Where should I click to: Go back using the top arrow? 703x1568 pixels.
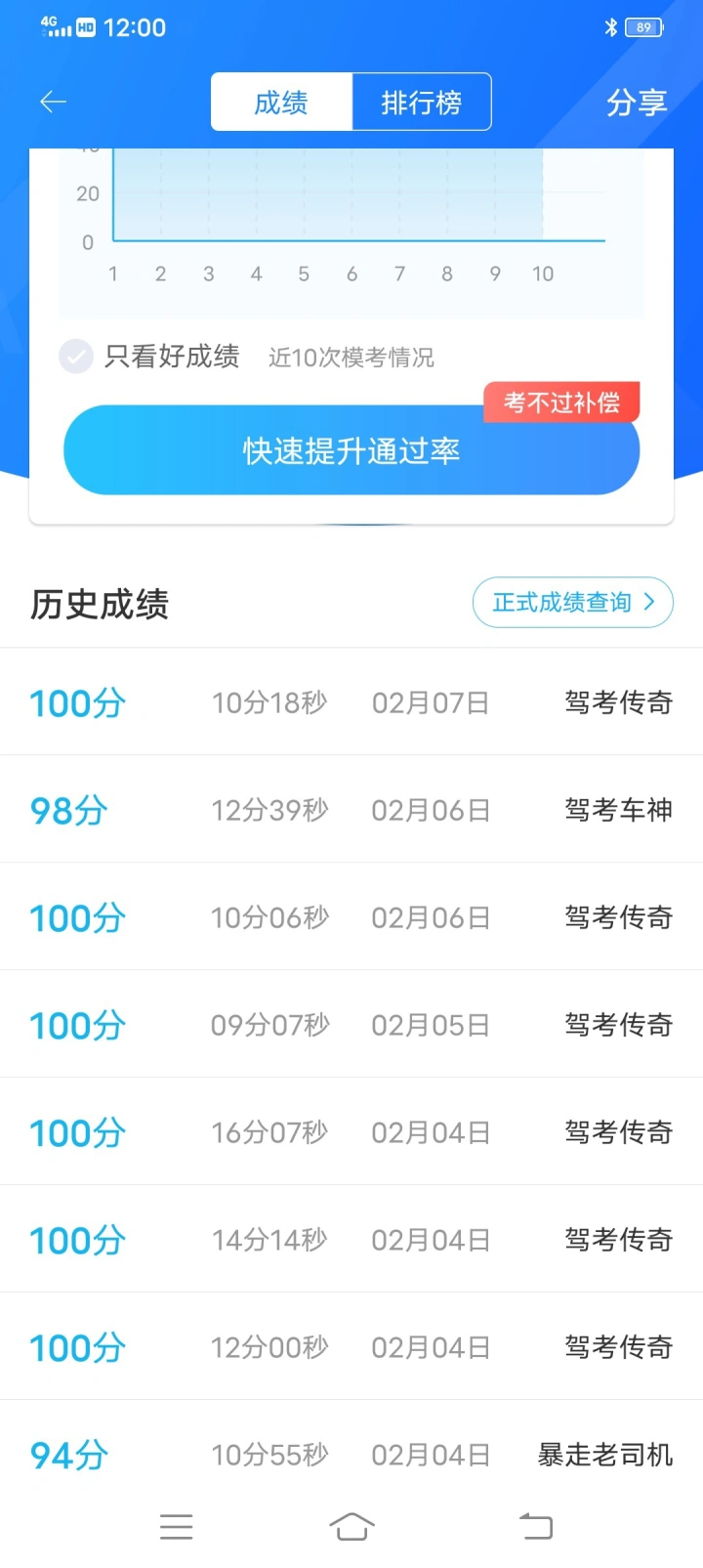point(53,102)
